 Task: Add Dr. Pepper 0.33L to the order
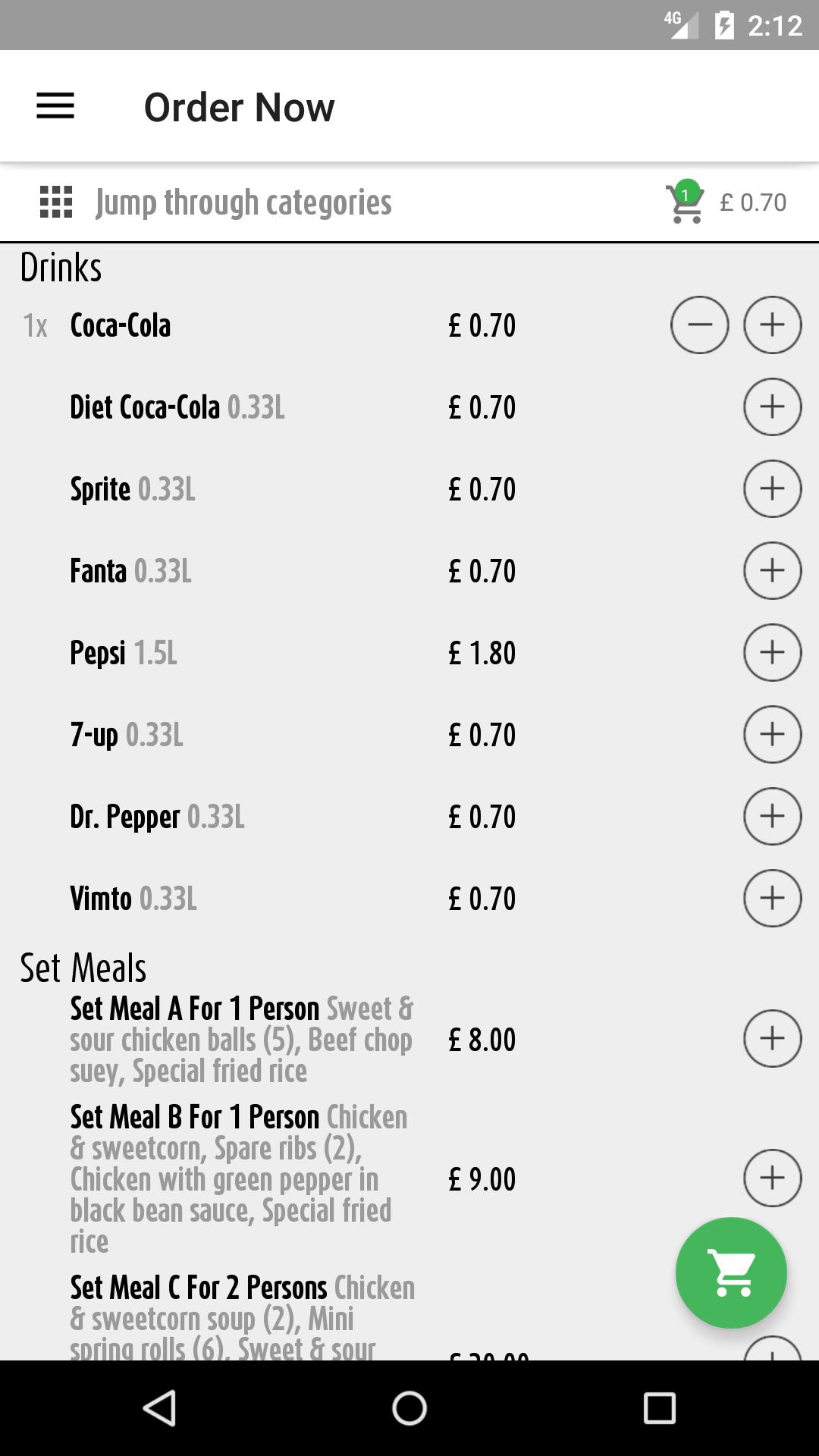point(772,817)
